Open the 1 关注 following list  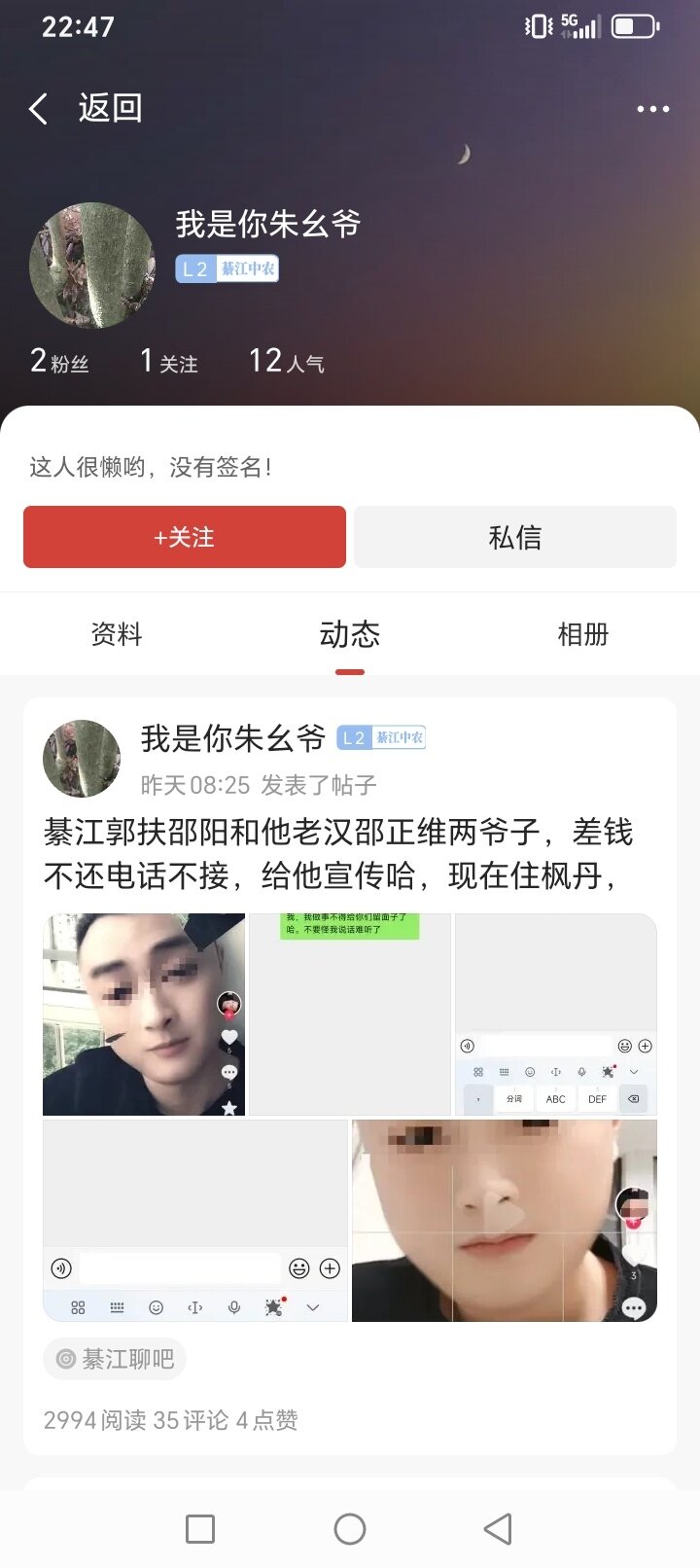(x=169, y=362)
